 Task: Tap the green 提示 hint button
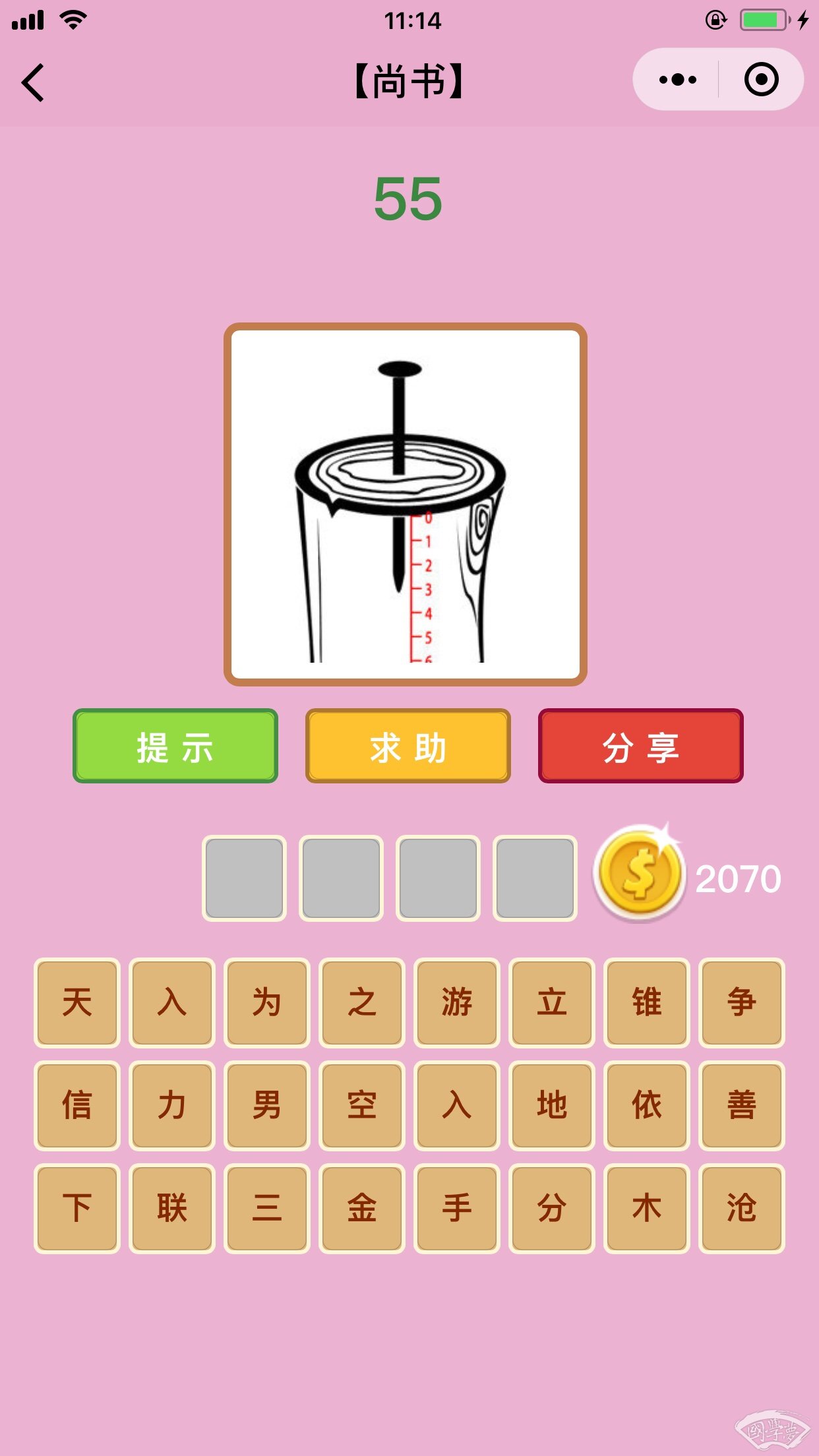175,746
